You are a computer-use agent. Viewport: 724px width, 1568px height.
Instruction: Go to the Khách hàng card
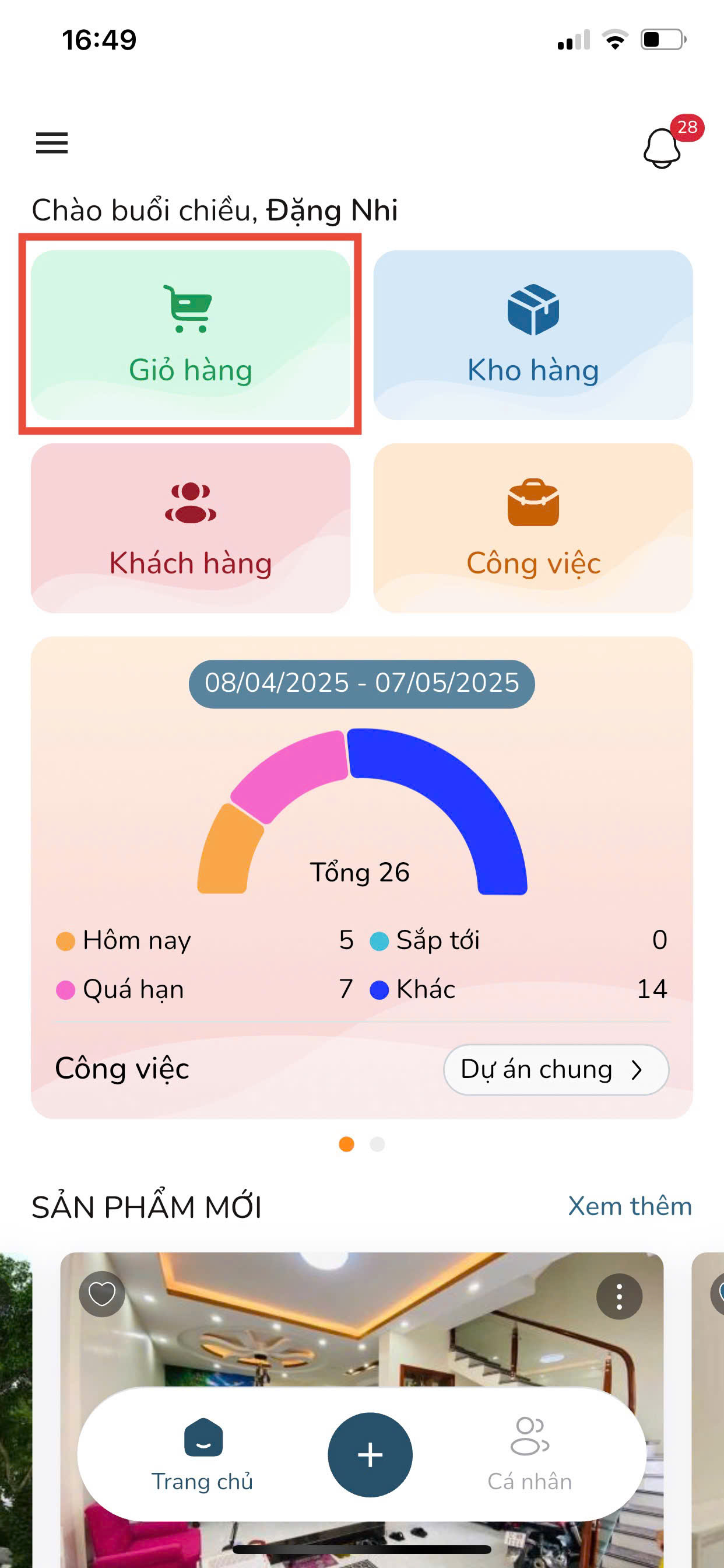(x=191, y=528)
